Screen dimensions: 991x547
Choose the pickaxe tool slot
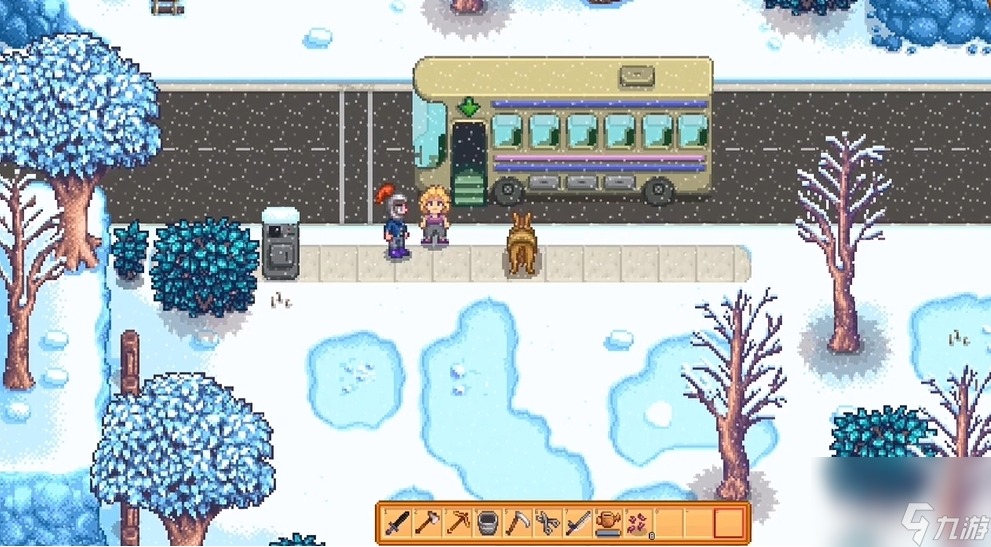click(456, 522)
